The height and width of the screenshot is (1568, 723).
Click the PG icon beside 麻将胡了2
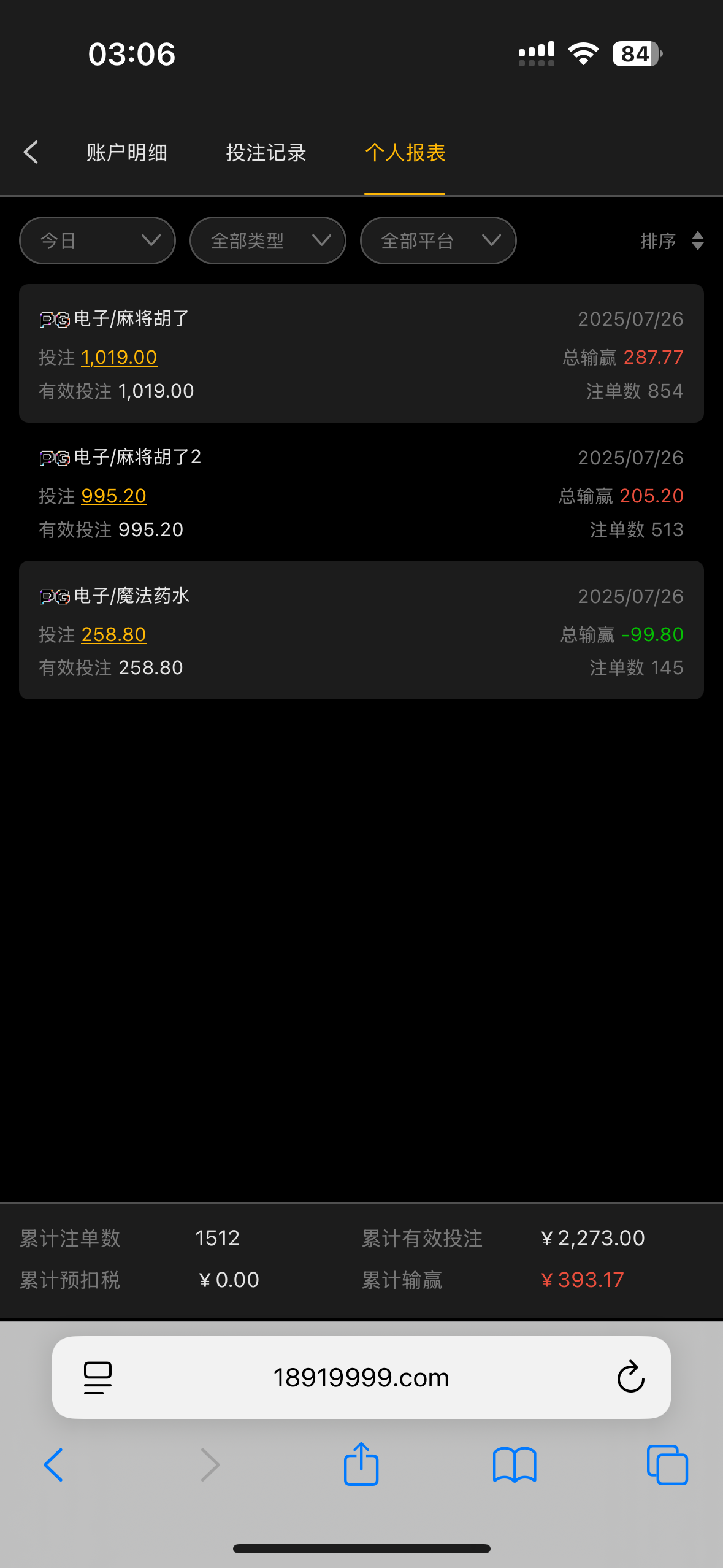(54, 458)
